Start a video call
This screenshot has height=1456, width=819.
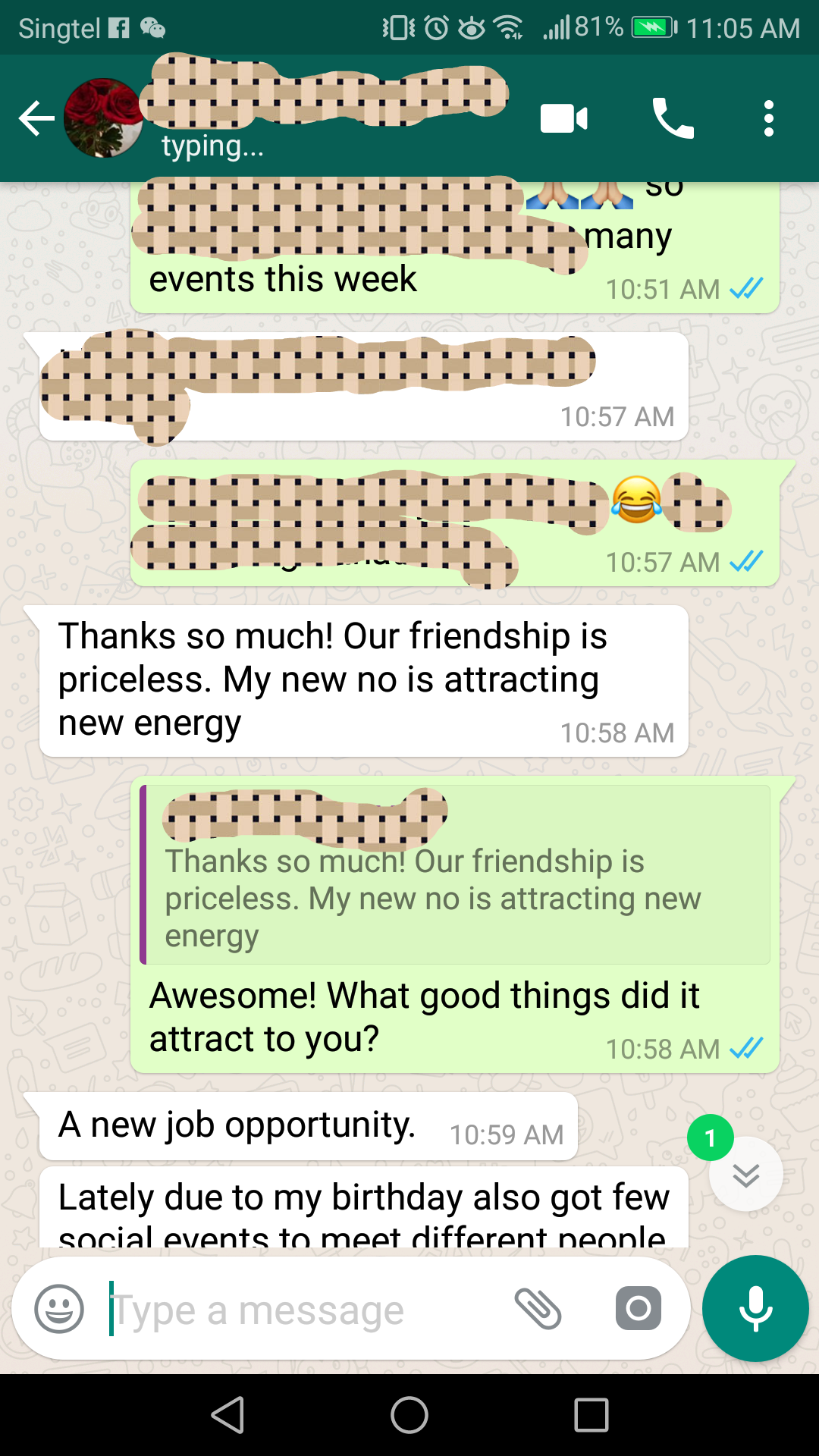tap(564, 119)
